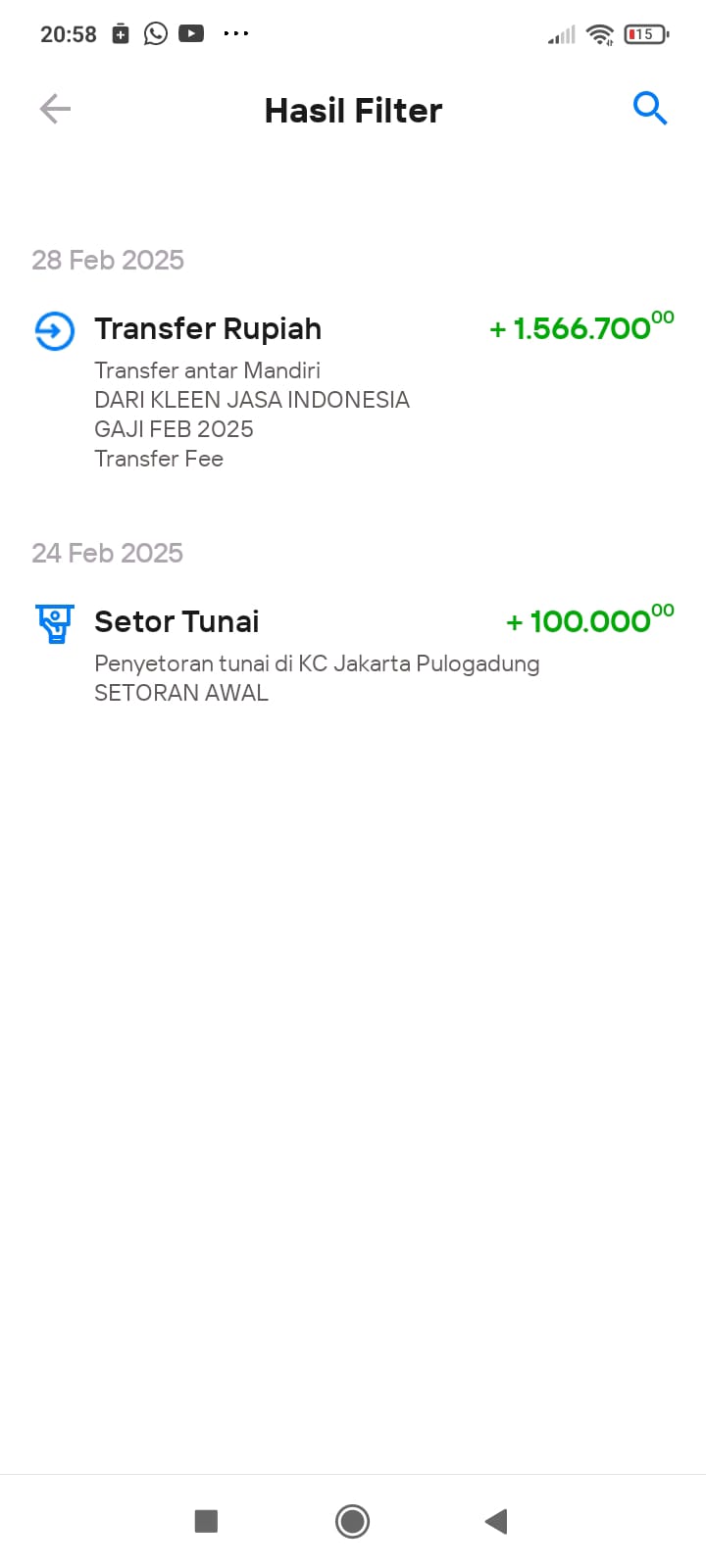Open the Transfer Rupiah transaction from 28 Feb

pos(353,391)
